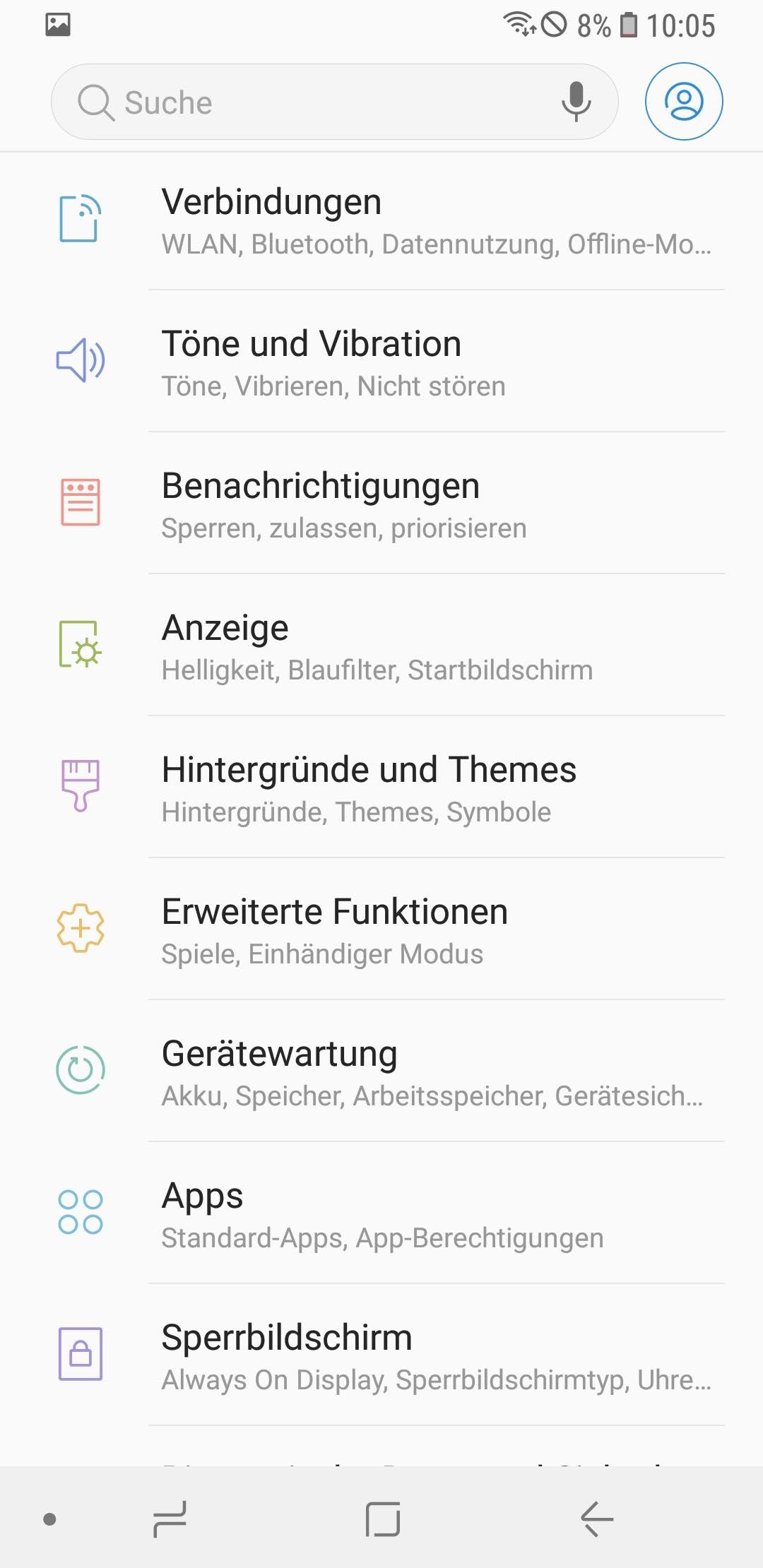Open Töne und Vibration settings

tap(435, 362)
